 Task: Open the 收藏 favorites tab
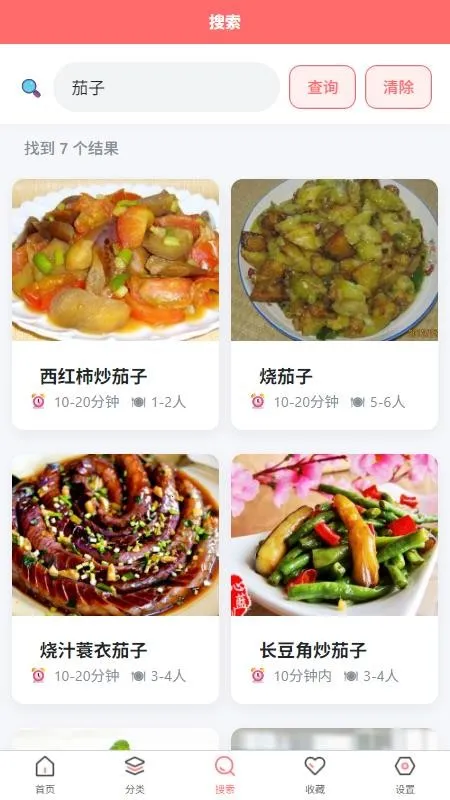(x=315, y=775)
